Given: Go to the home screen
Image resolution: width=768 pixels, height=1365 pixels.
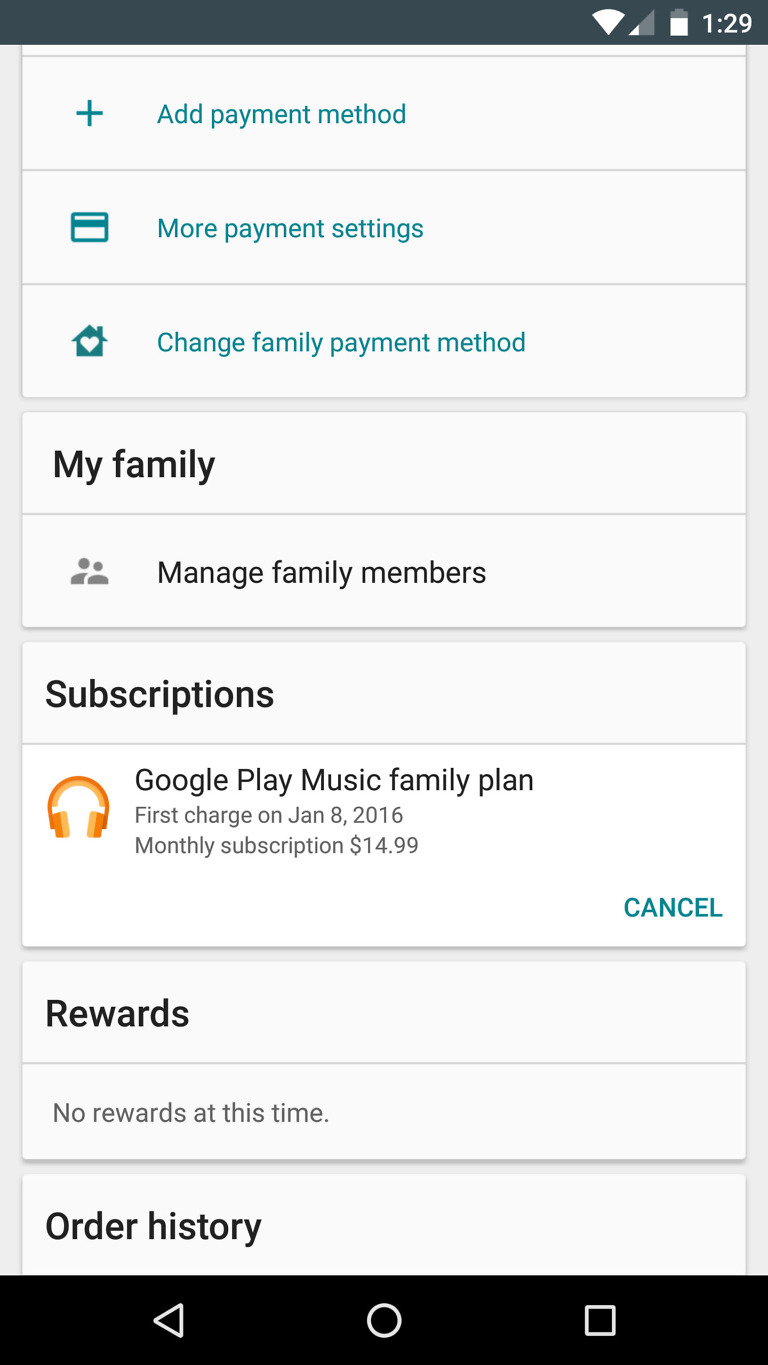Looking at the screenshot, I should (x=384, y=1320).
